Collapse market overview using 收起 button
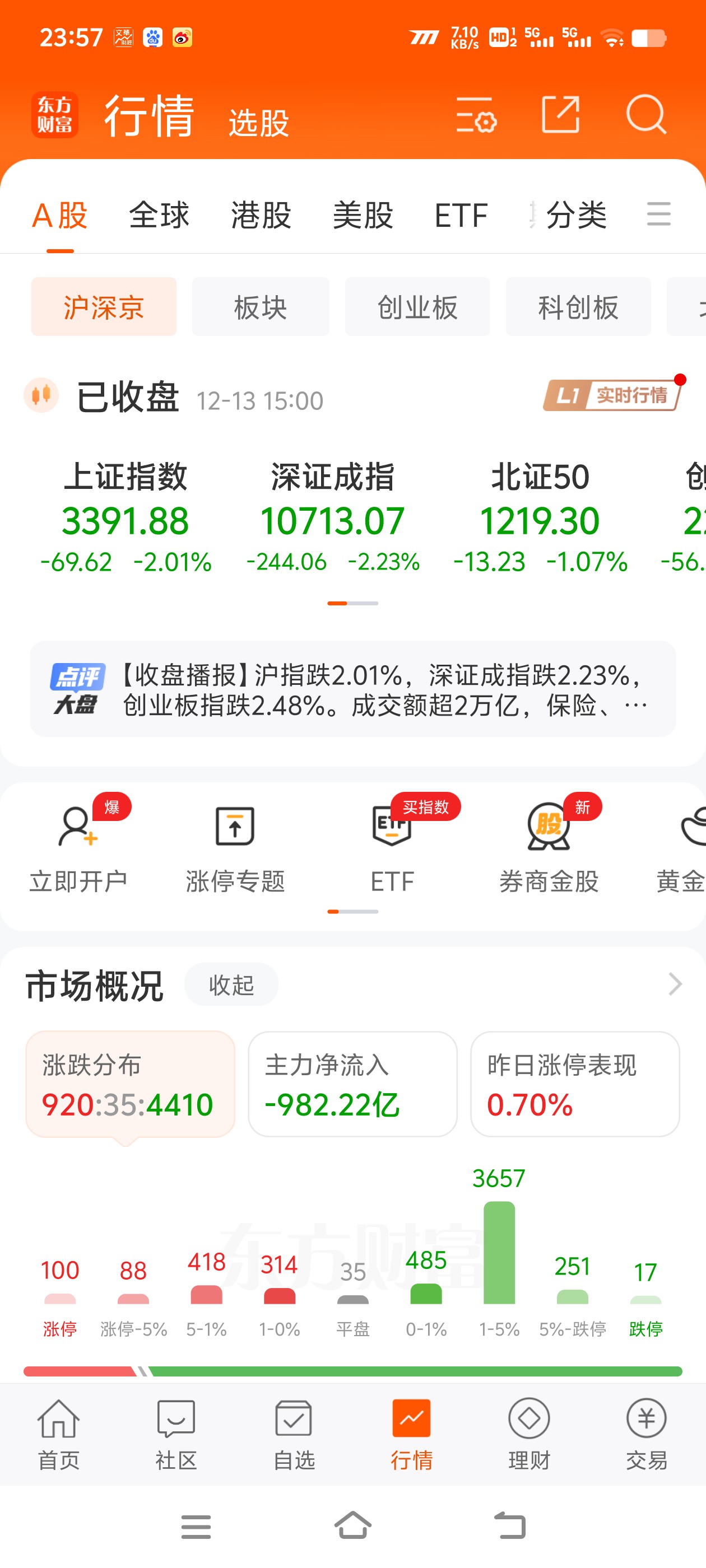The height and width of the screenshot is (1568, 706). (x=231, y=984)
